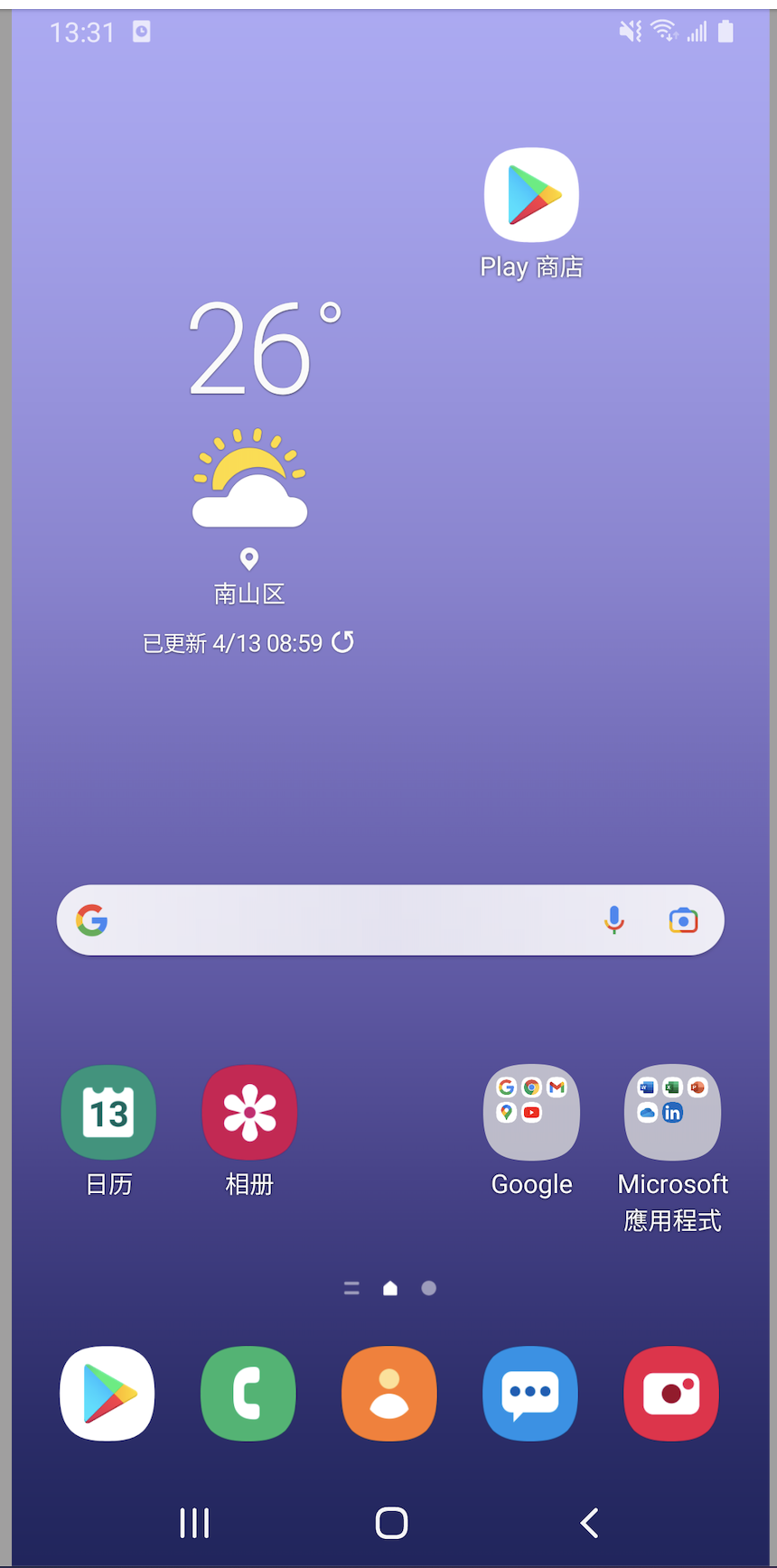The width and height of the screenshot is (777, 1568).
Task: Open the Google apps folder
Action: pyautogui.click(x=531, y=1113)
